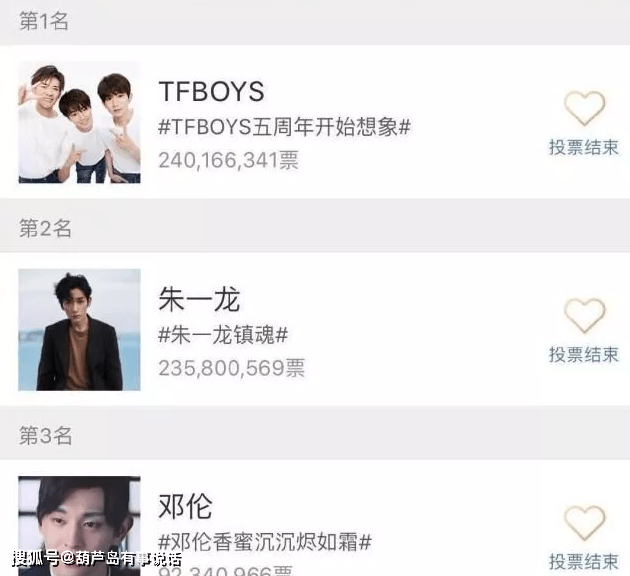View 朱一龙's profile photo

pos(79,330)
